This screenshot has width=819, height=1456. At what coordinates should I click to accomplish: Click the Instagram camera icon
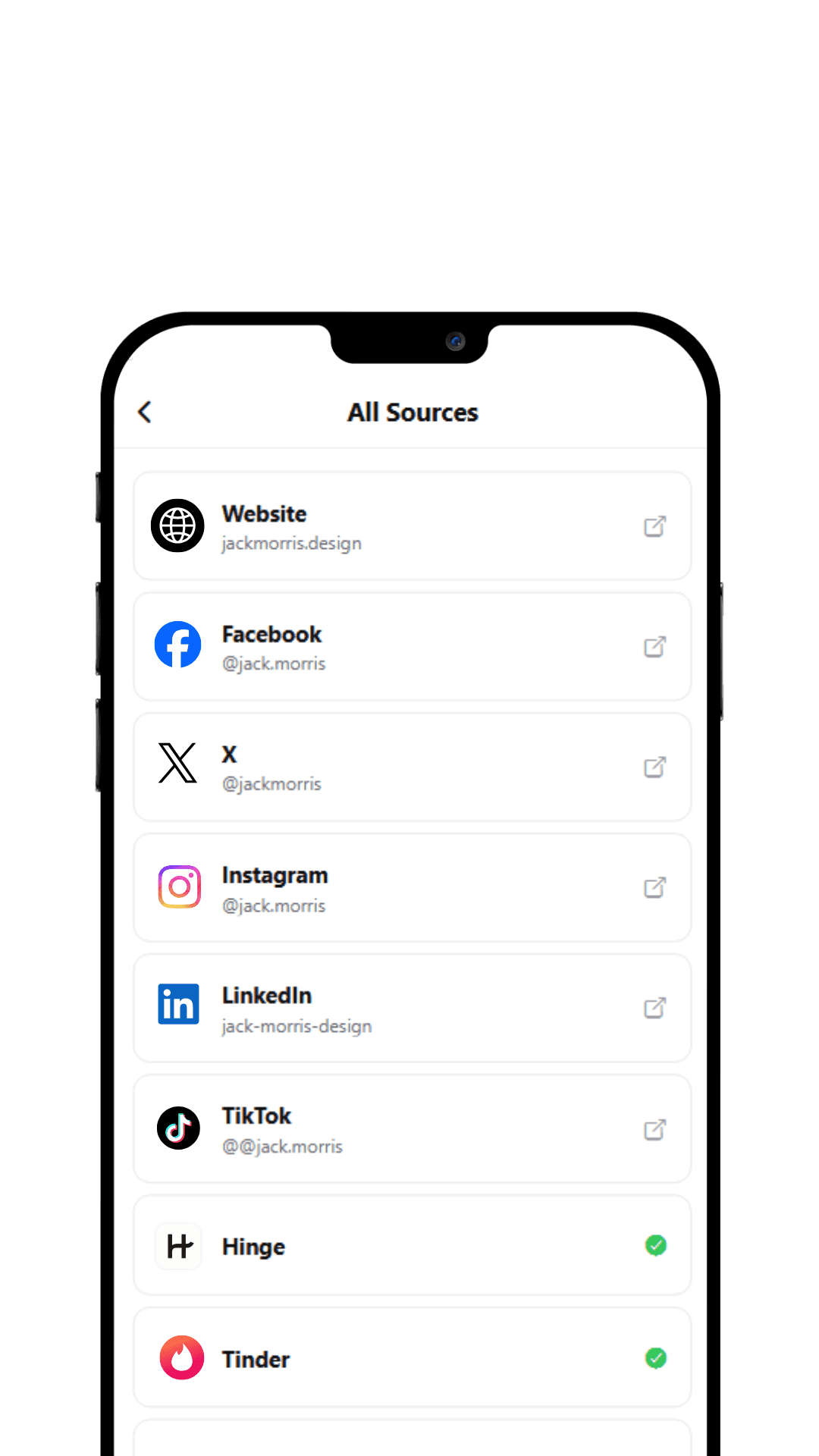coord(177,886)
